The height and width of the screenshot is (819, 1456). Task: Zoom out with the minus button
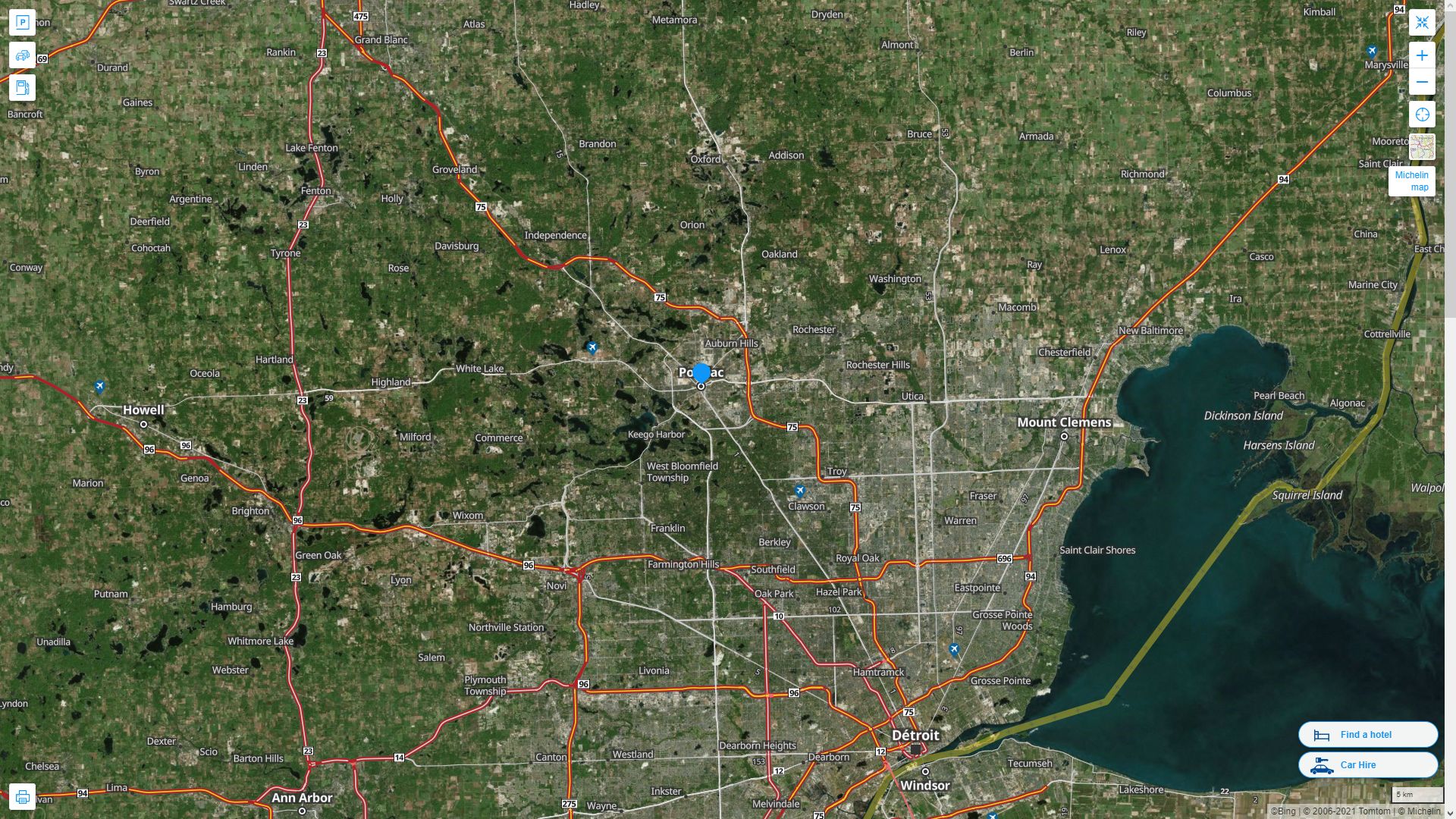pyautogui.click(x=1422, y=82)
